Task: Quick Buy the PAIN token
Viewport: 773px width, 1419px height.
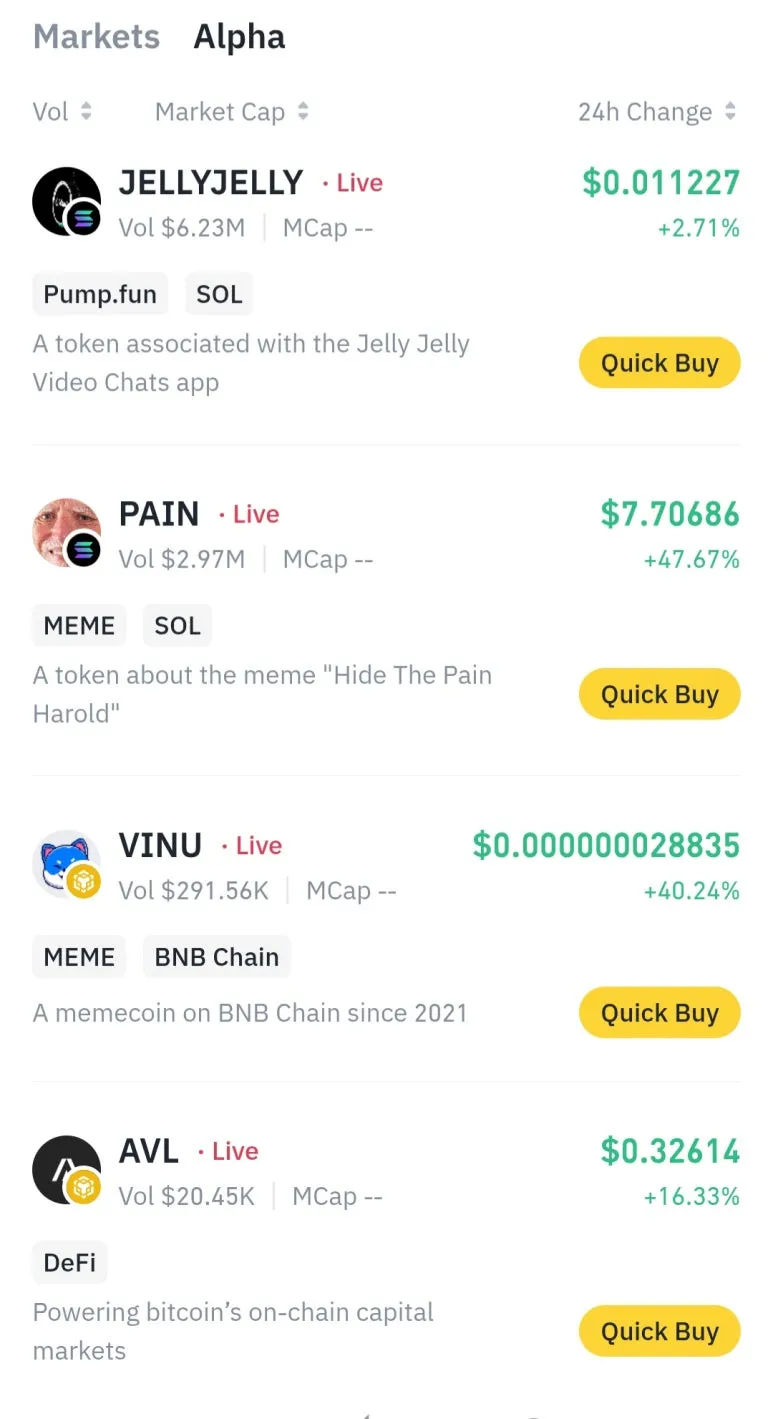Action: [659, 694]
